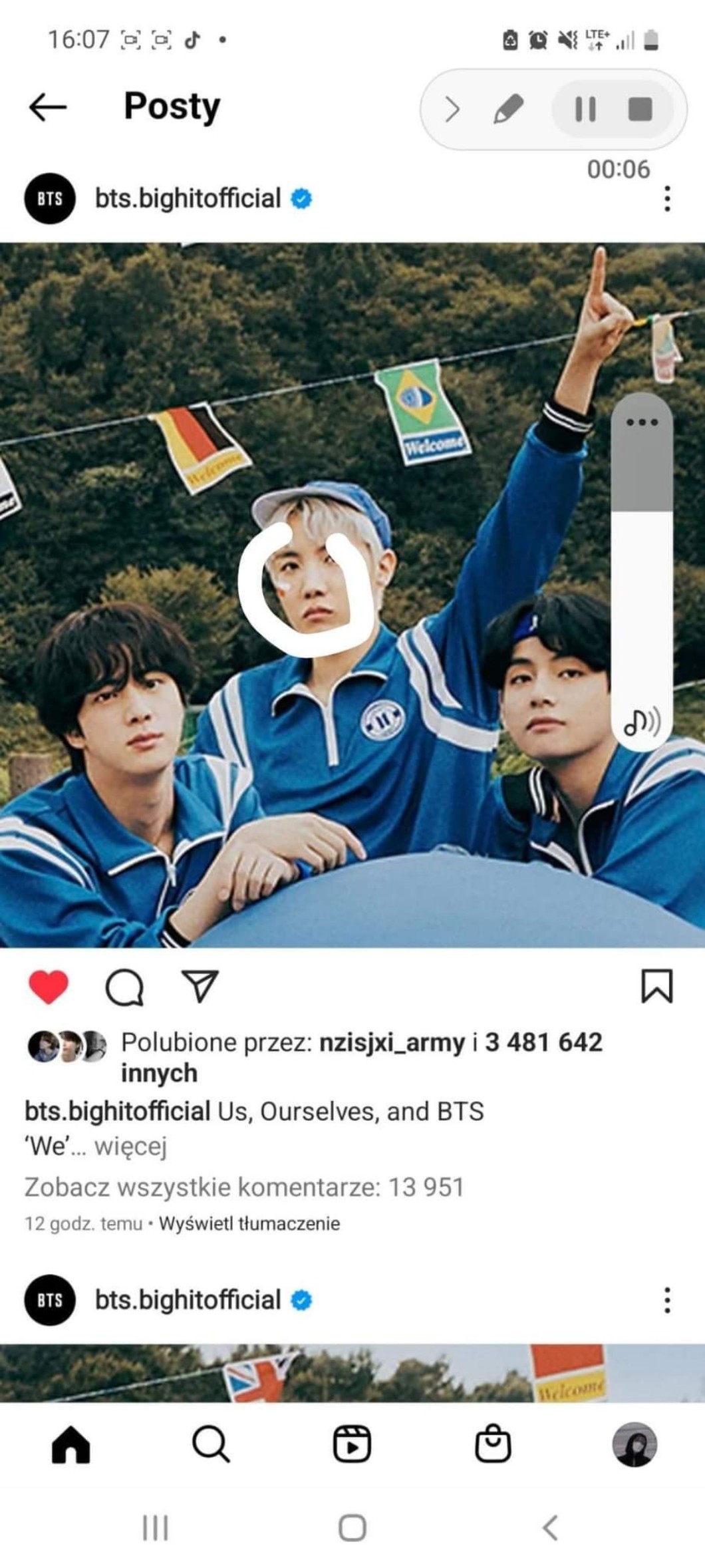Screen dimensions: 705x1568
Task: Open your profile tab
Action: coord(634,1444)
